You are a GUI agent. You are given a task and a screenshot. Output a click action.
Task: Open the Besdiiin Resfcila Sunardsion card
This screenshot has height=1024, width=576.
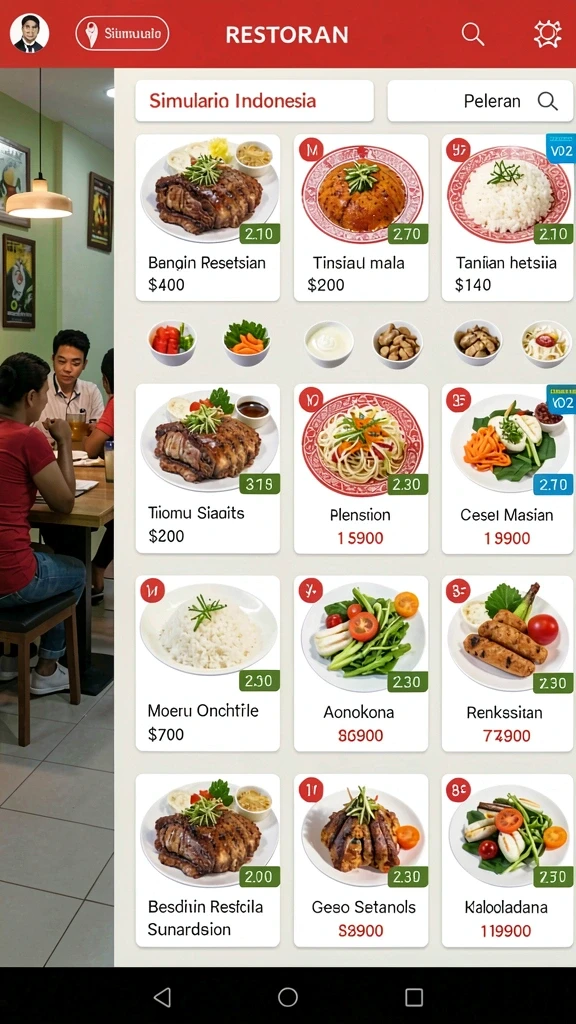[208, 860]
